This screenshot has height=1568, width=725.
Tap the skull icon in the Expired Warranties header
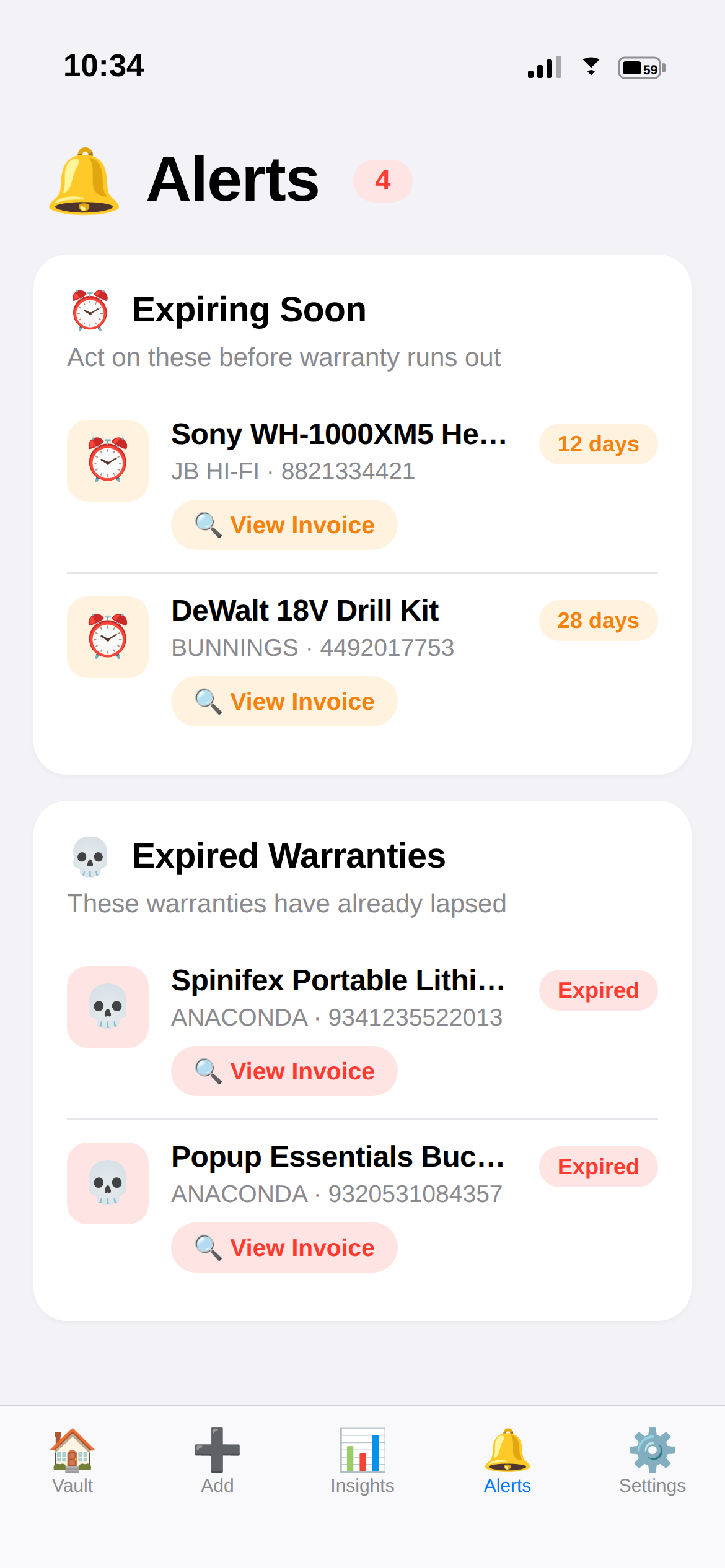click(x=89, y=855)
